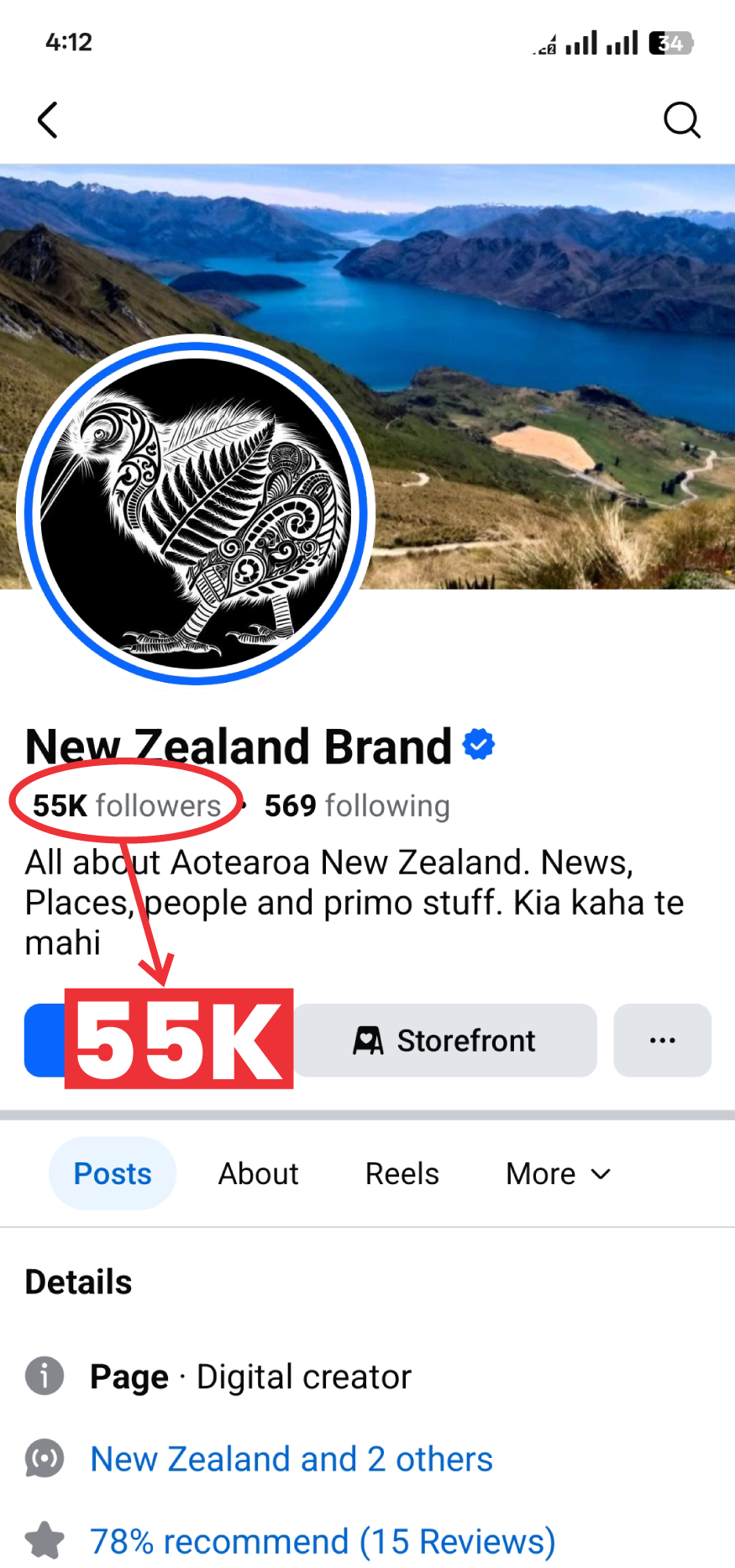Switch to the About tab

click(x=258, y=1173)
